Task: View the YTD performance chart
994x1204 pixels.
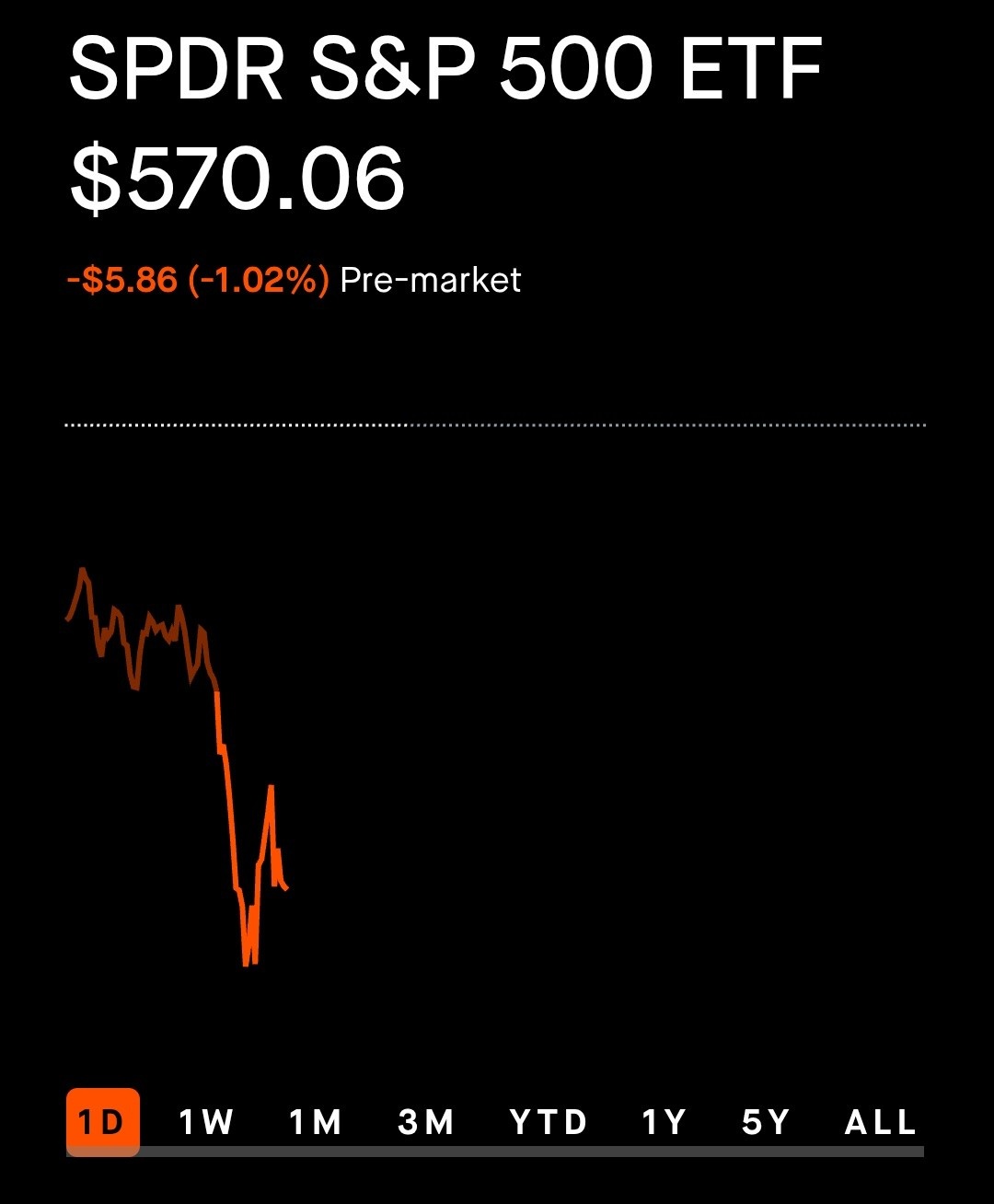Action: [x=549, y=1122]
